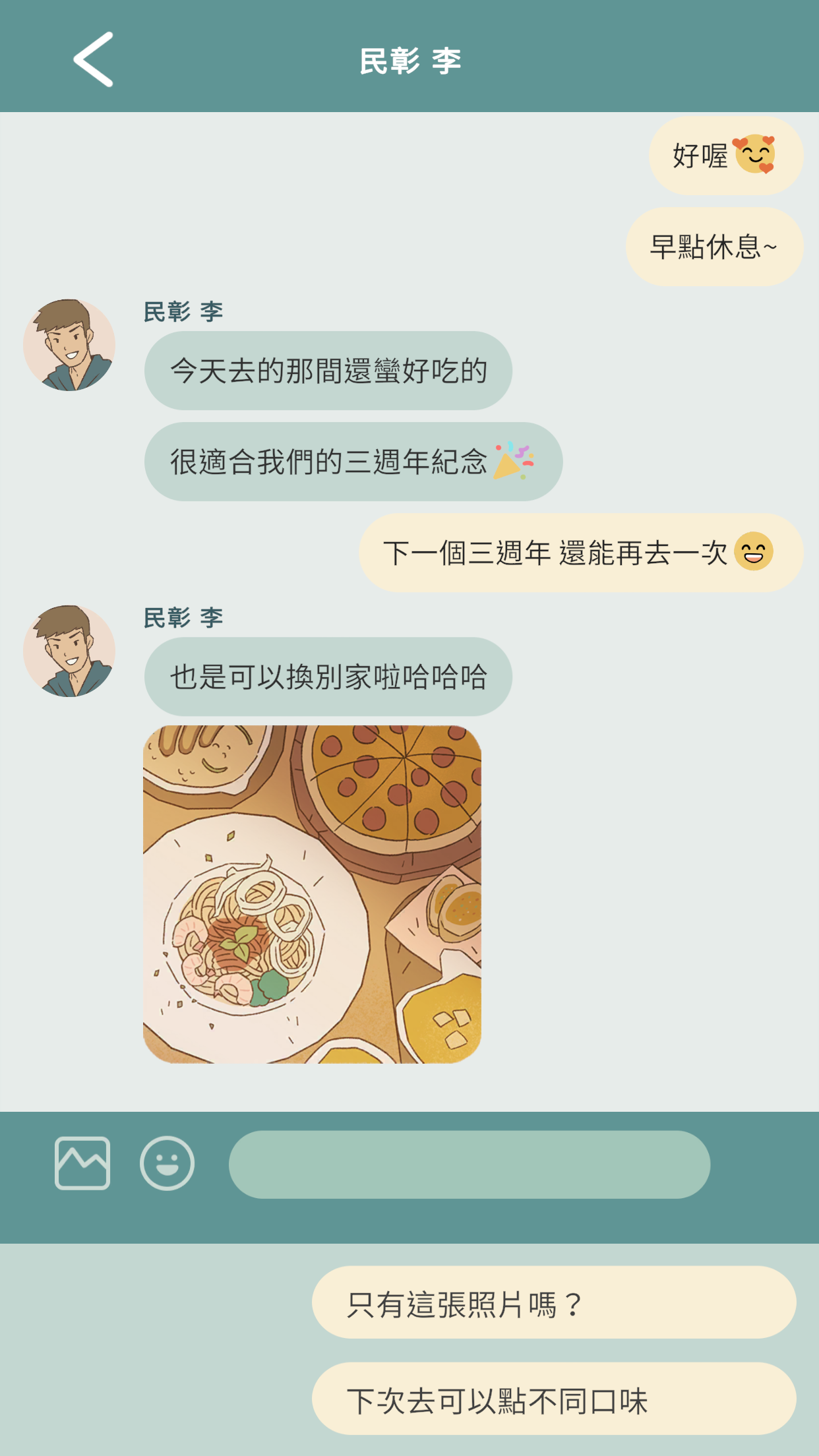This screenshot has height=1456, width=819.
Task: Go back using the top-left arrow
Action: click(93, 59)
